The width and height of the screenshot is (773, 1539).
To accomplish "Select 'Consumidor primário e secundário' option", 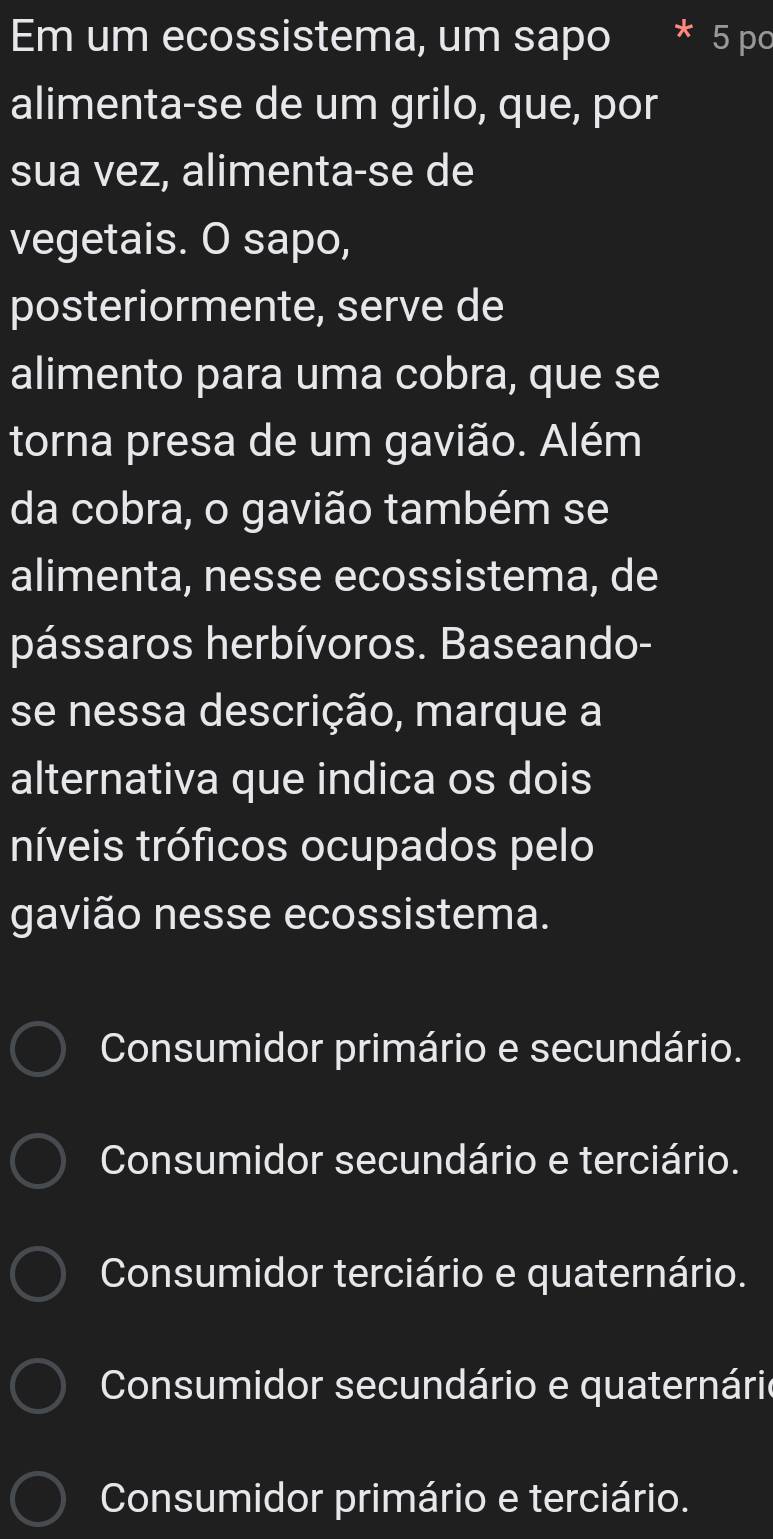I will pos(39,1049).
